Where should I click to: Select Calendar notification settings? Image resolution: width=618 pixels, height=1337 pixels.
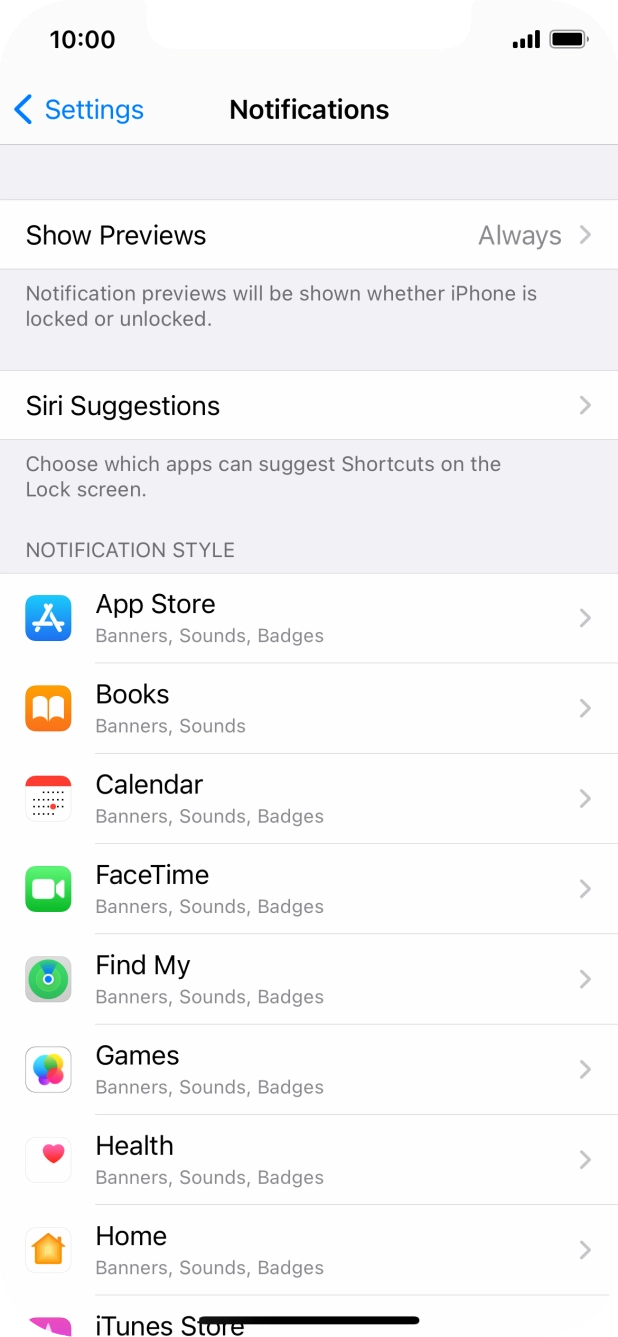tap(308, 798)
